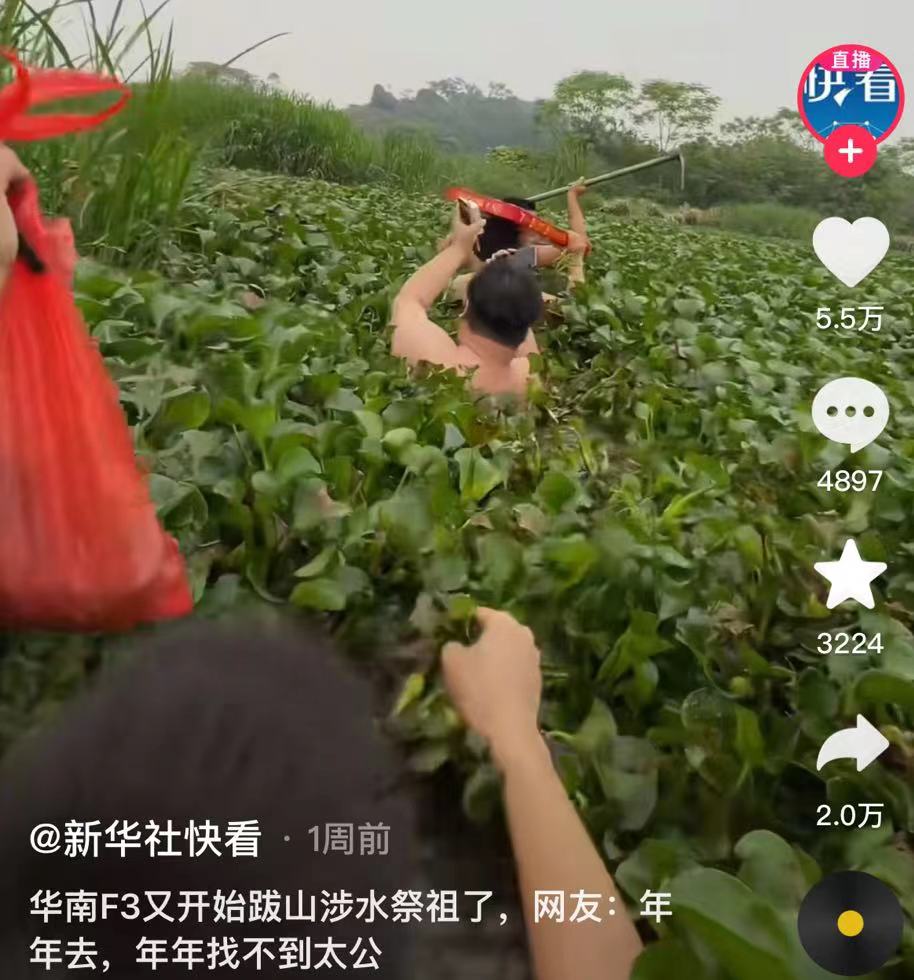Follow the account with the plus button
Viewport: 914px width, 980px height.
pos(850,152)
